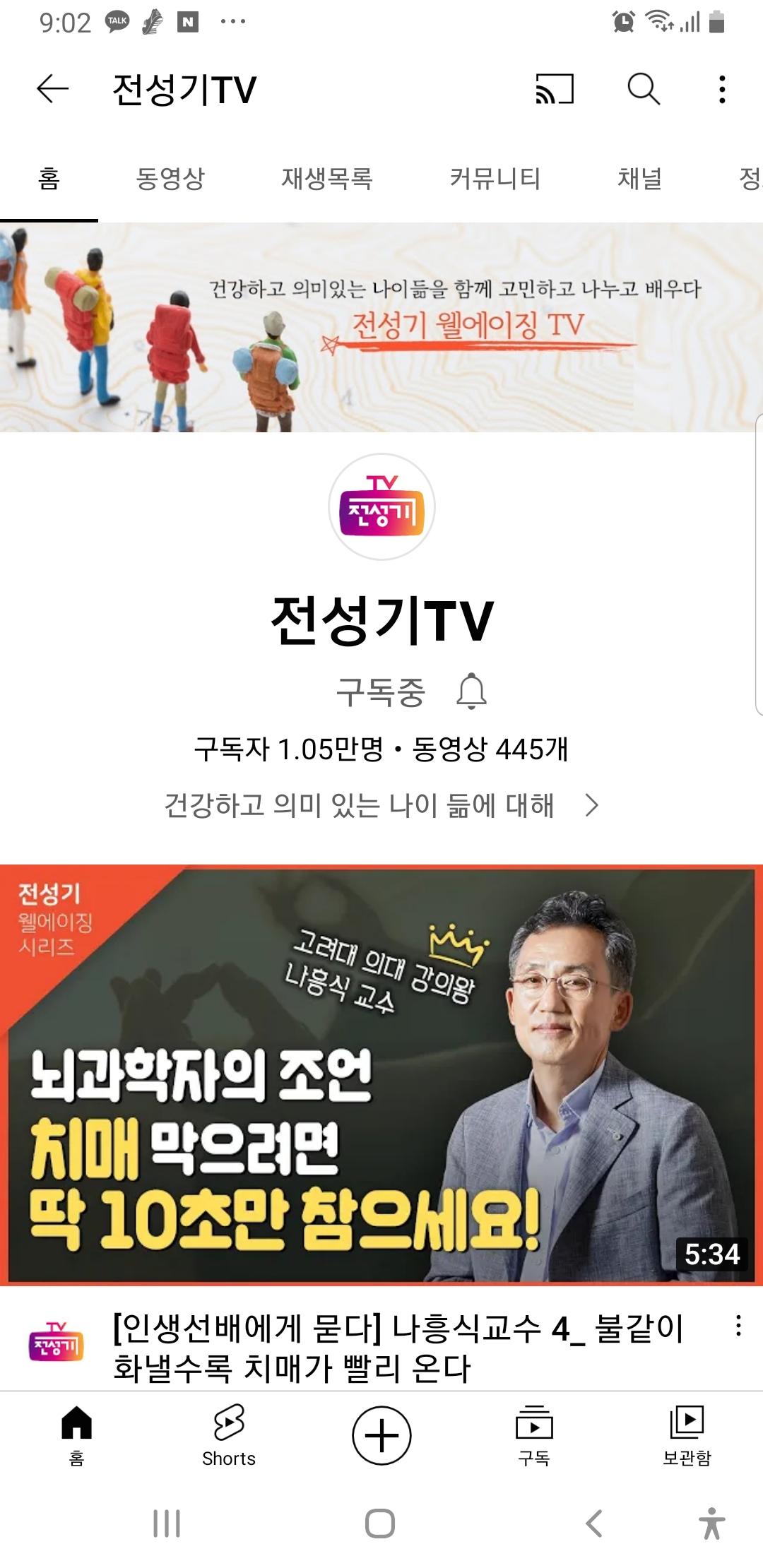This screenshot has height=1568, width=763.
Task: Cast to a device
Action: [555, 89]
